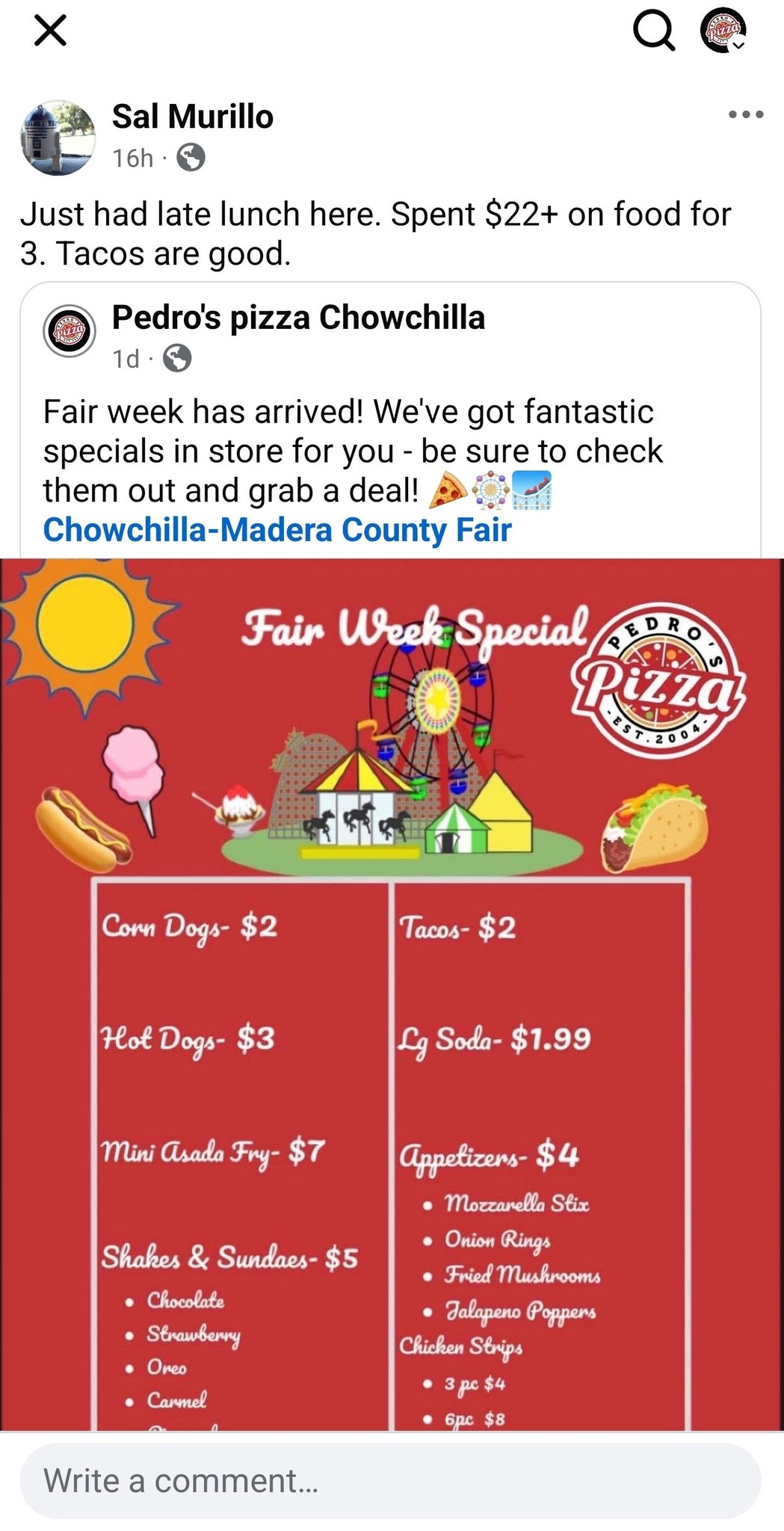
Task: Open post options three-dot menu
Action: pos(745,115)
